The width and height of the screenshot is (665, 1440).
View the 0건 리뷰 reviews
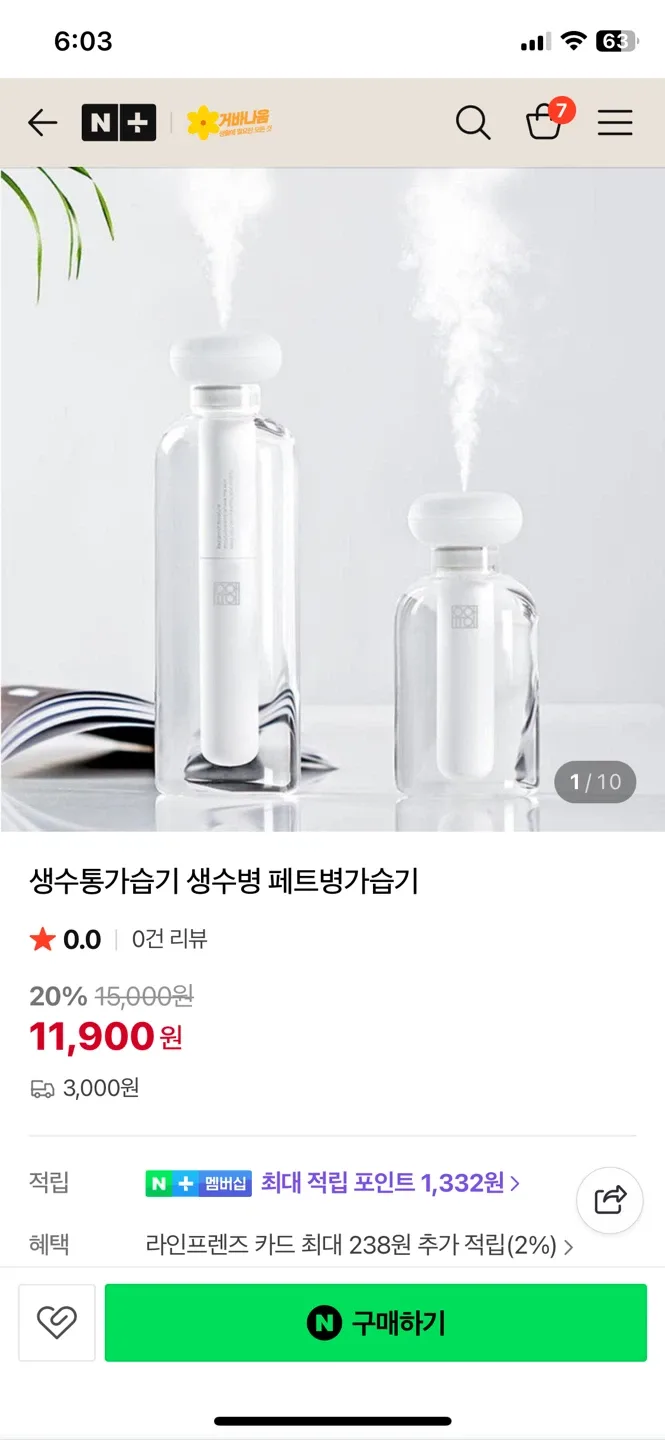(x=169, y=939)
